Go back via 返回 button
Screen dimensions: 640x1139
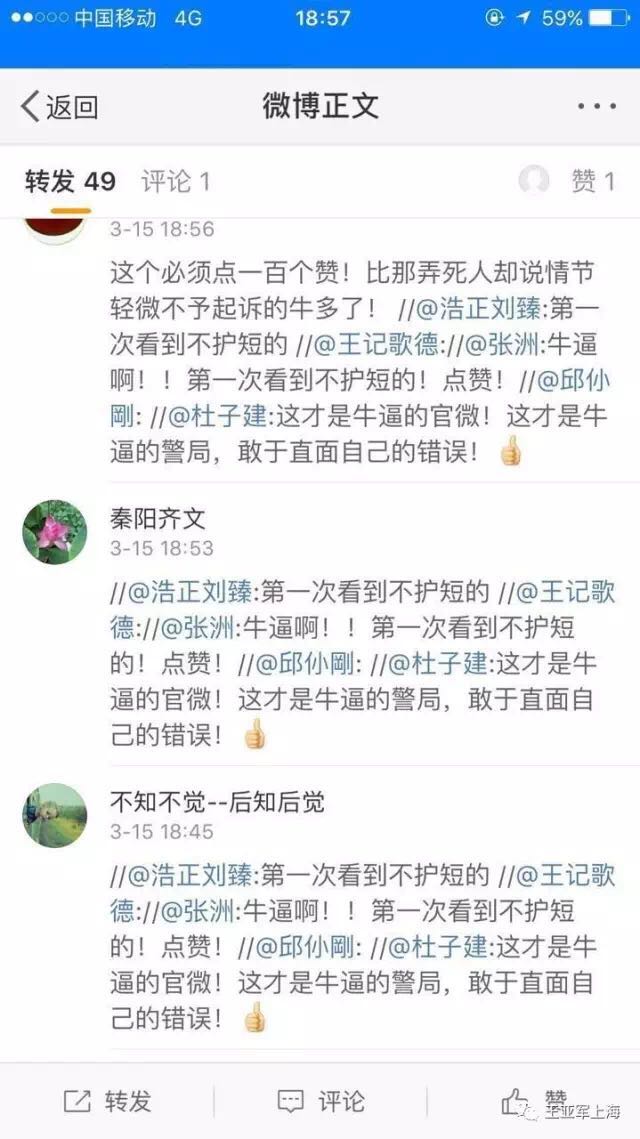(x=60, y=107)
